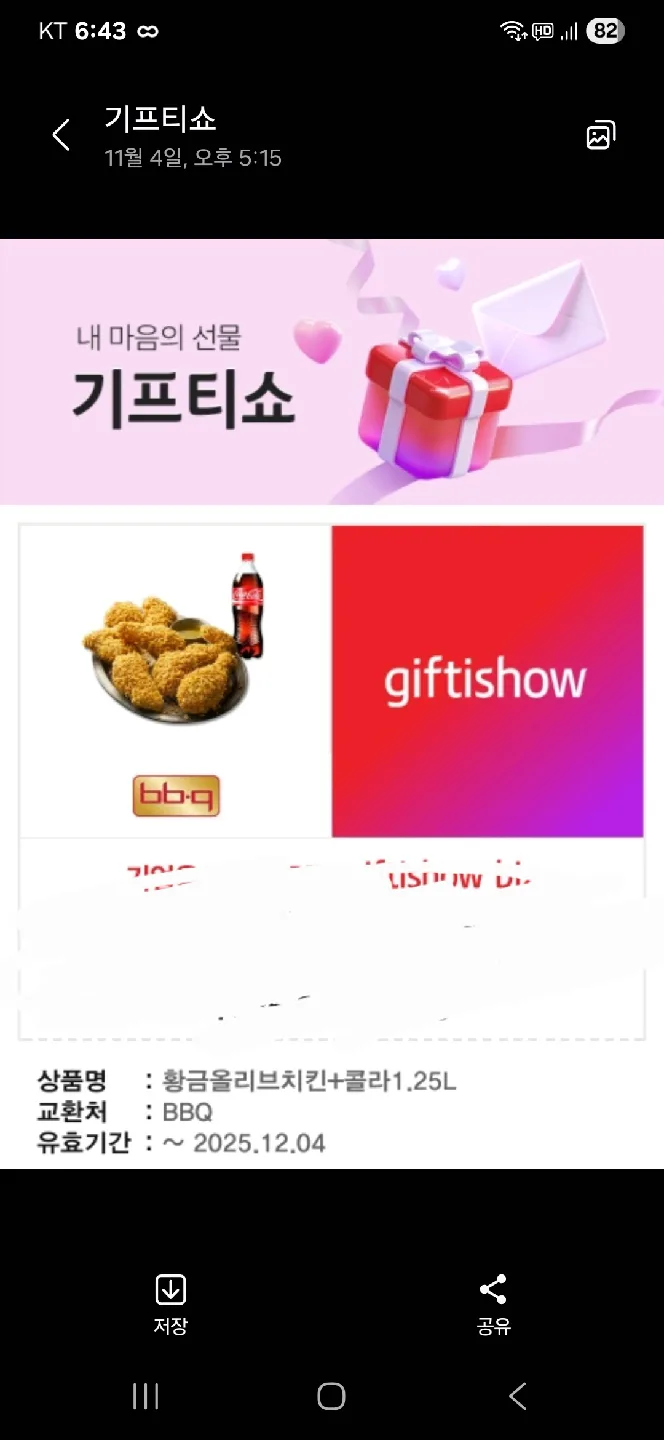Go back from the 기프티쇼 image viewer
Image resolution: width=664 pixels, height=1440 pixels.
tap(61, 135)
